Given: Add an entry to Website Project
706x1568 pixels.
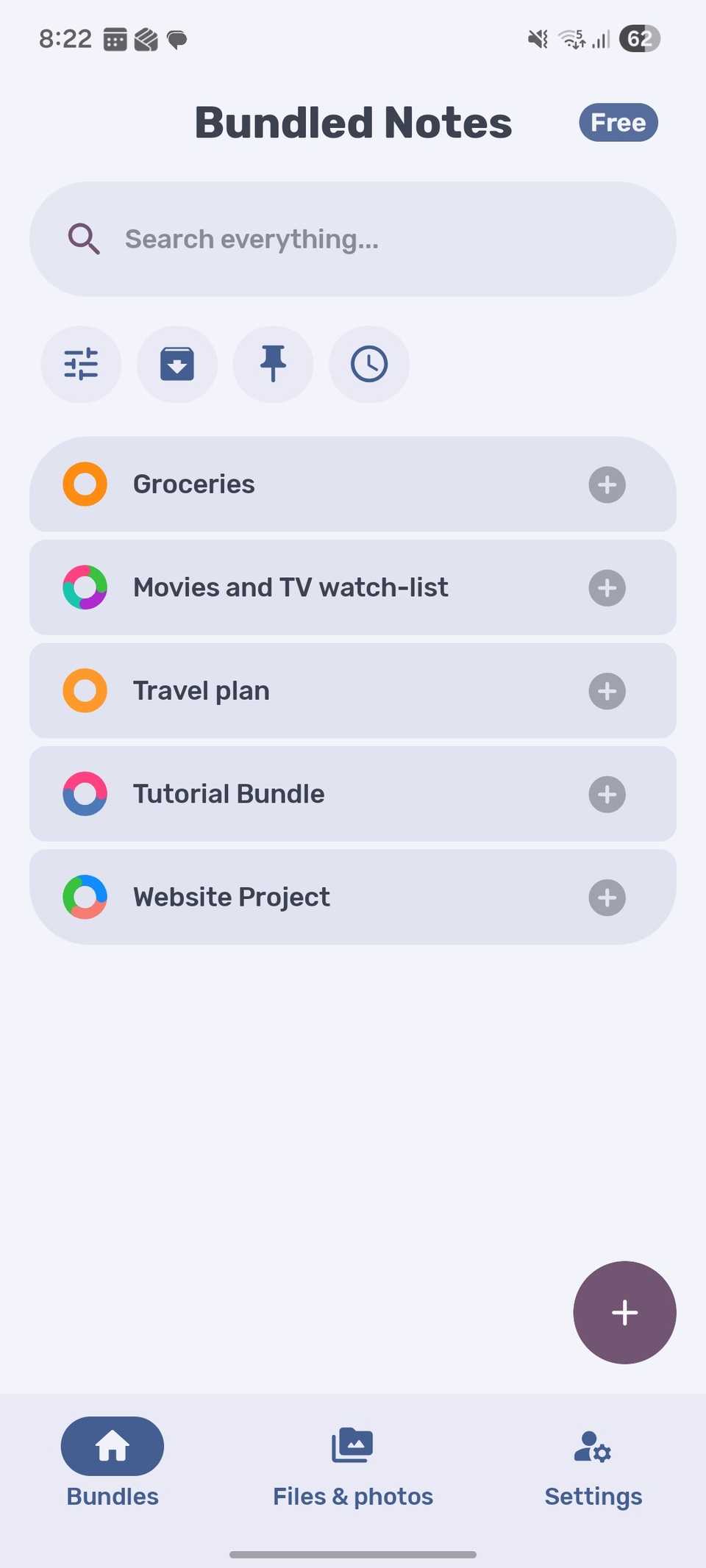Looking at the screenshot, I should point(607,897).
